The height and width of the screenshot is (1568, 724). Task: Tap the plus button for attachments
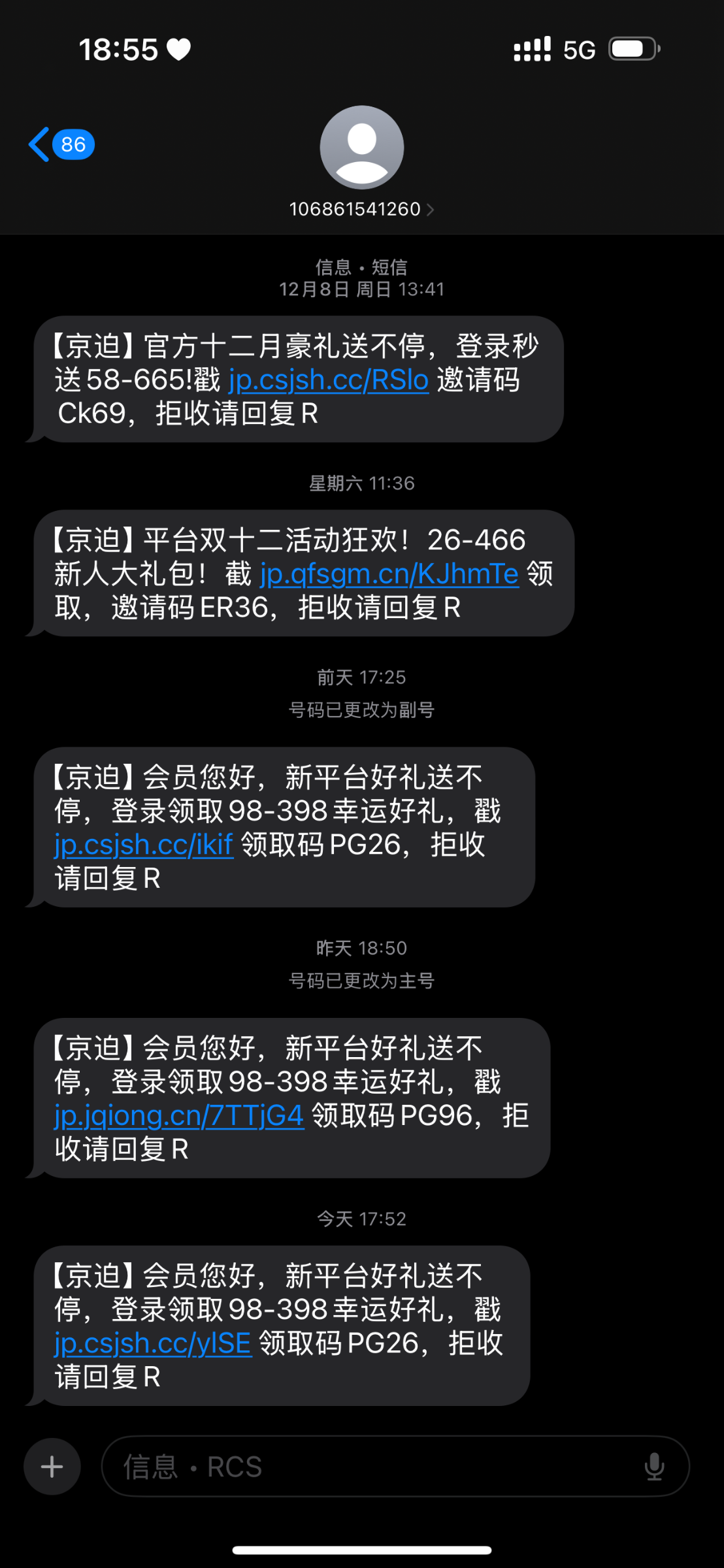52,1467
